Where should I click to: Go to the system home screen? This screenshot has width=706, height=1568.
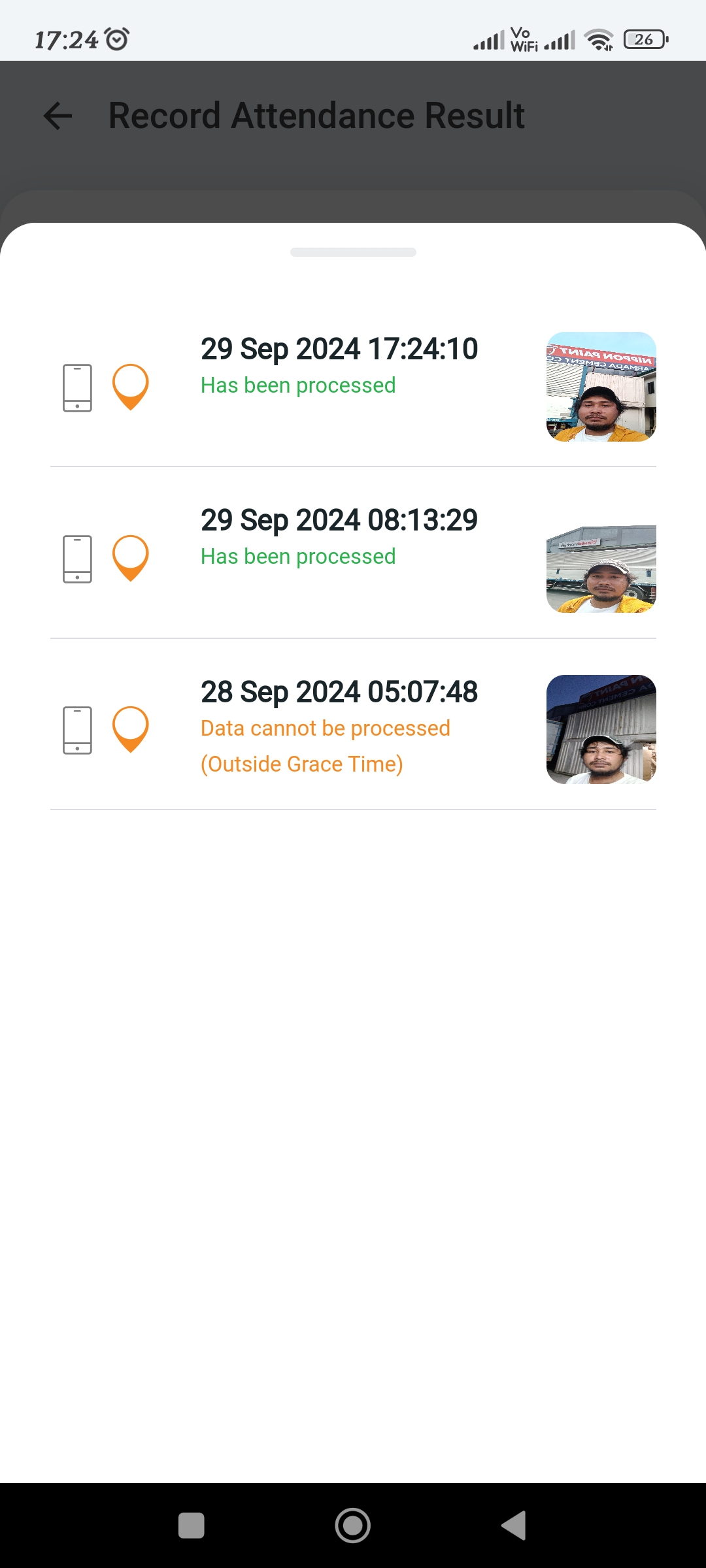353,1526
